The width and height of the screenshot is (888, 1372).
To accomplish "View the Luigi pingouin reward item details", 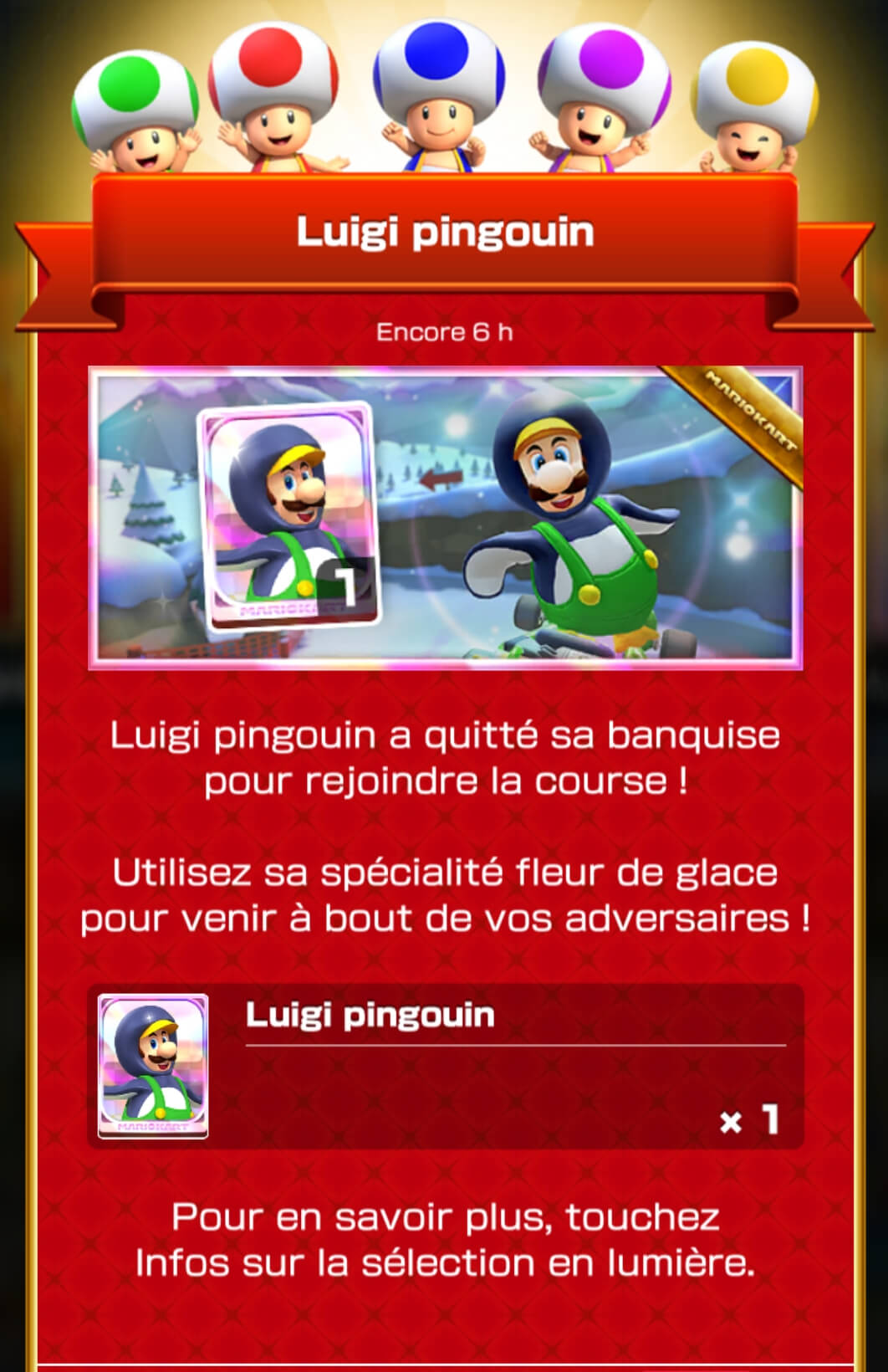I will (x=445, y=1067).
